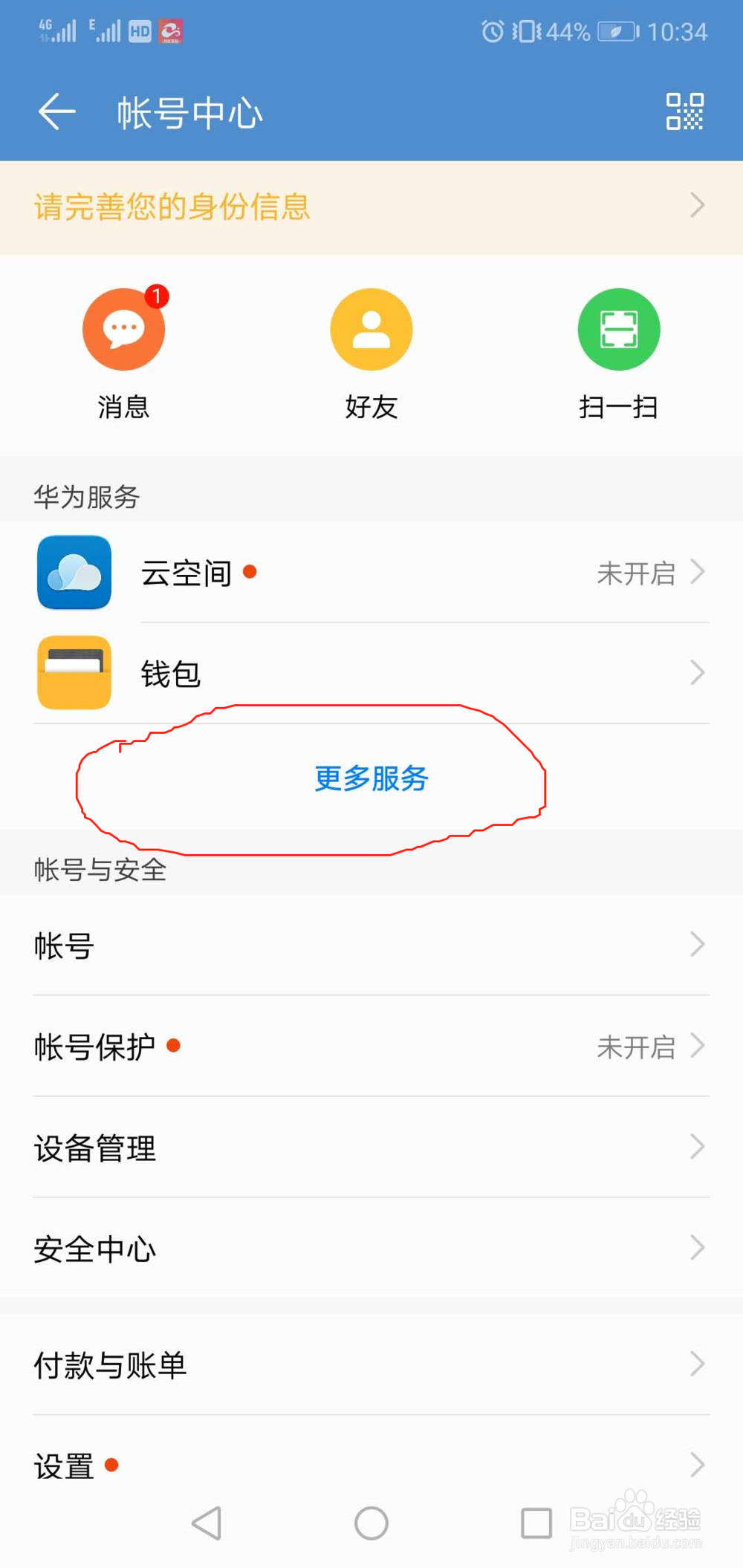The height and width of the screenshot is (1568, 743).
Task: Select the 好友 friends icon
Action: pos(371,329)
